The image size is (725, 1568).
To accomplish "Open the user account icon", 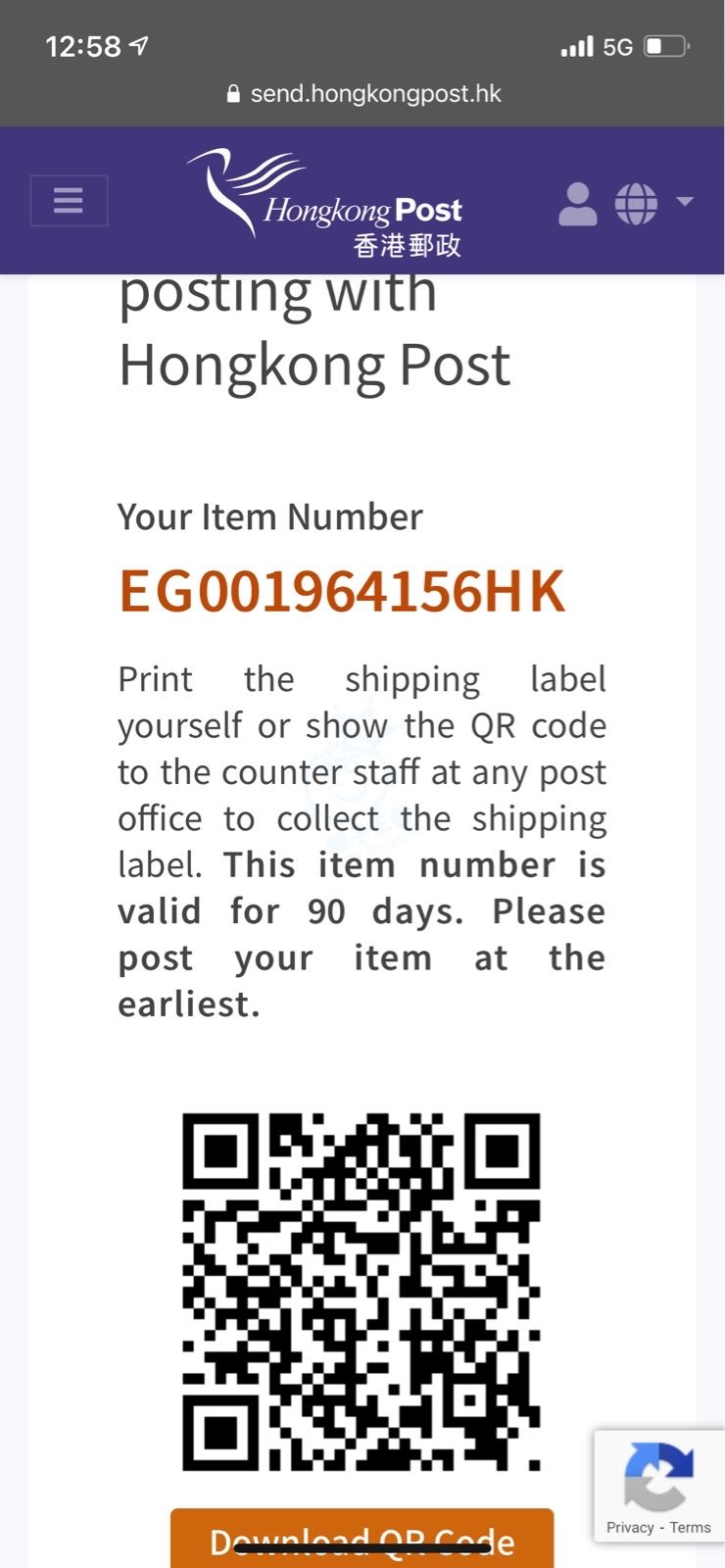I will pyautogui.click(x=577, y=204).
